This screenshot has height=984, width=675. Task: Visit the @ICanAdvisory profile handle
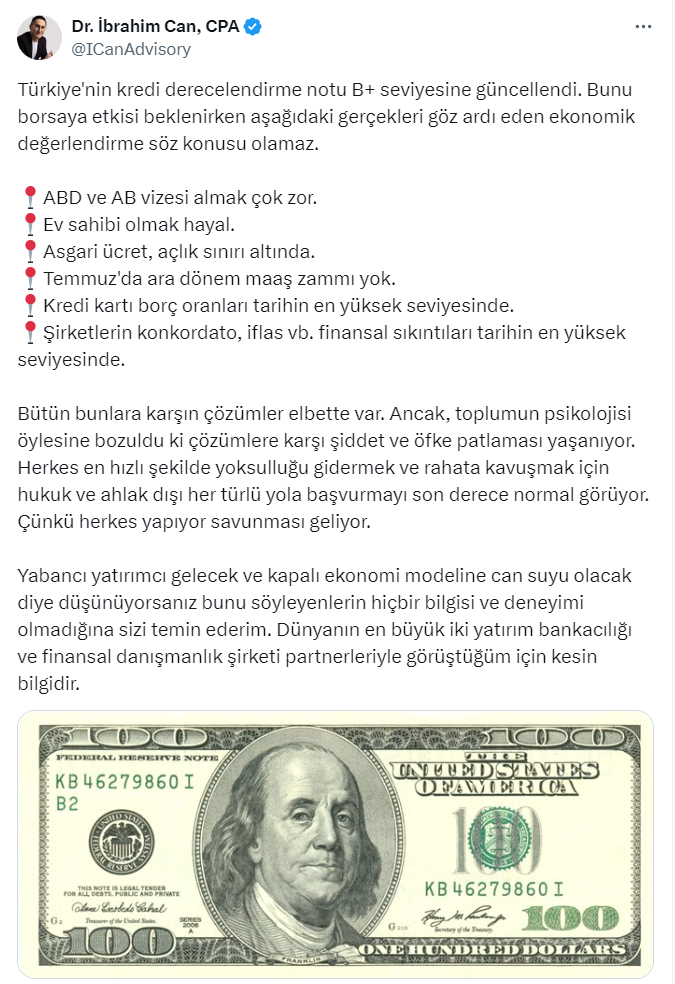[x=130, y=48]
